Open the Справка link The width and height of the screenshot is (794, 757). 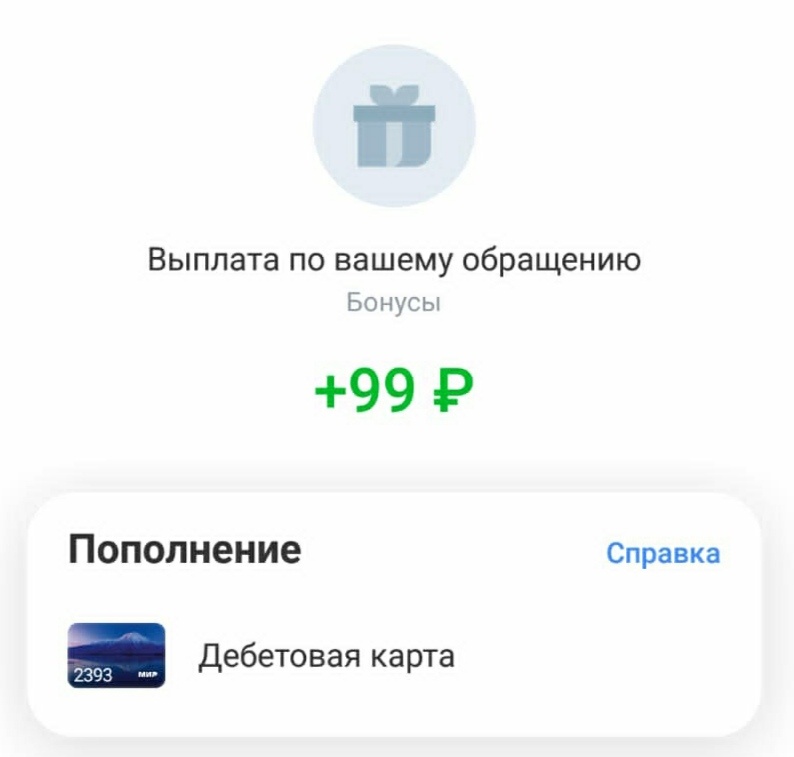click(663, 553)
